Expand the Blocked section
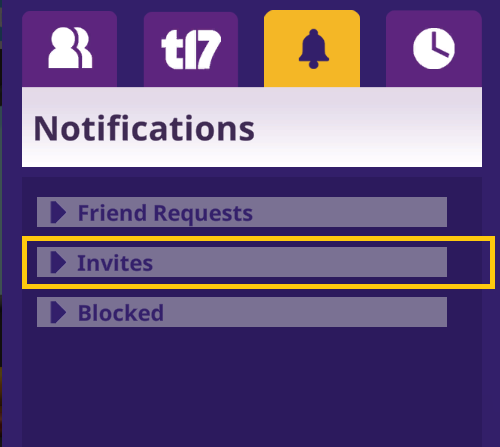 242,312
